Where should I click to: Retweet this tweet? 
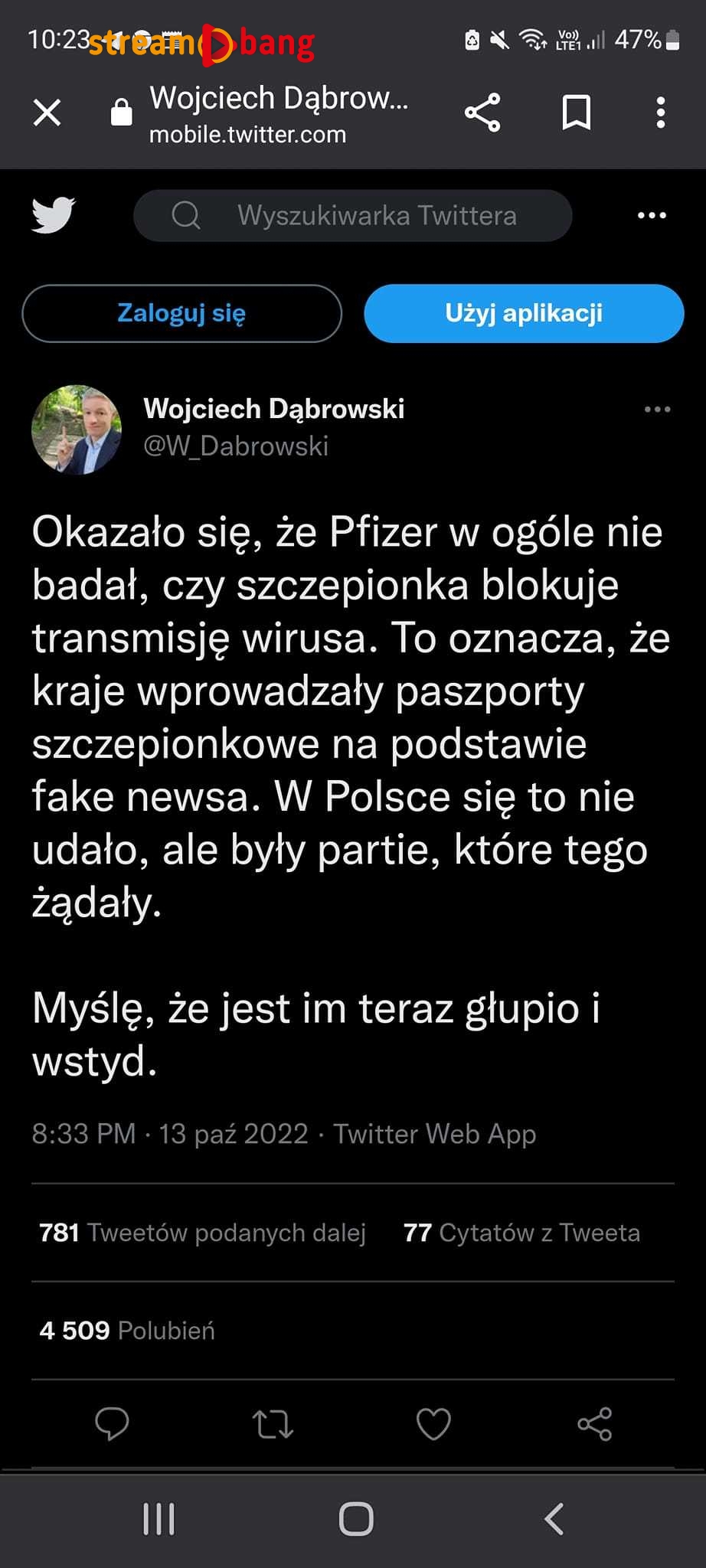pos(273,1424)
